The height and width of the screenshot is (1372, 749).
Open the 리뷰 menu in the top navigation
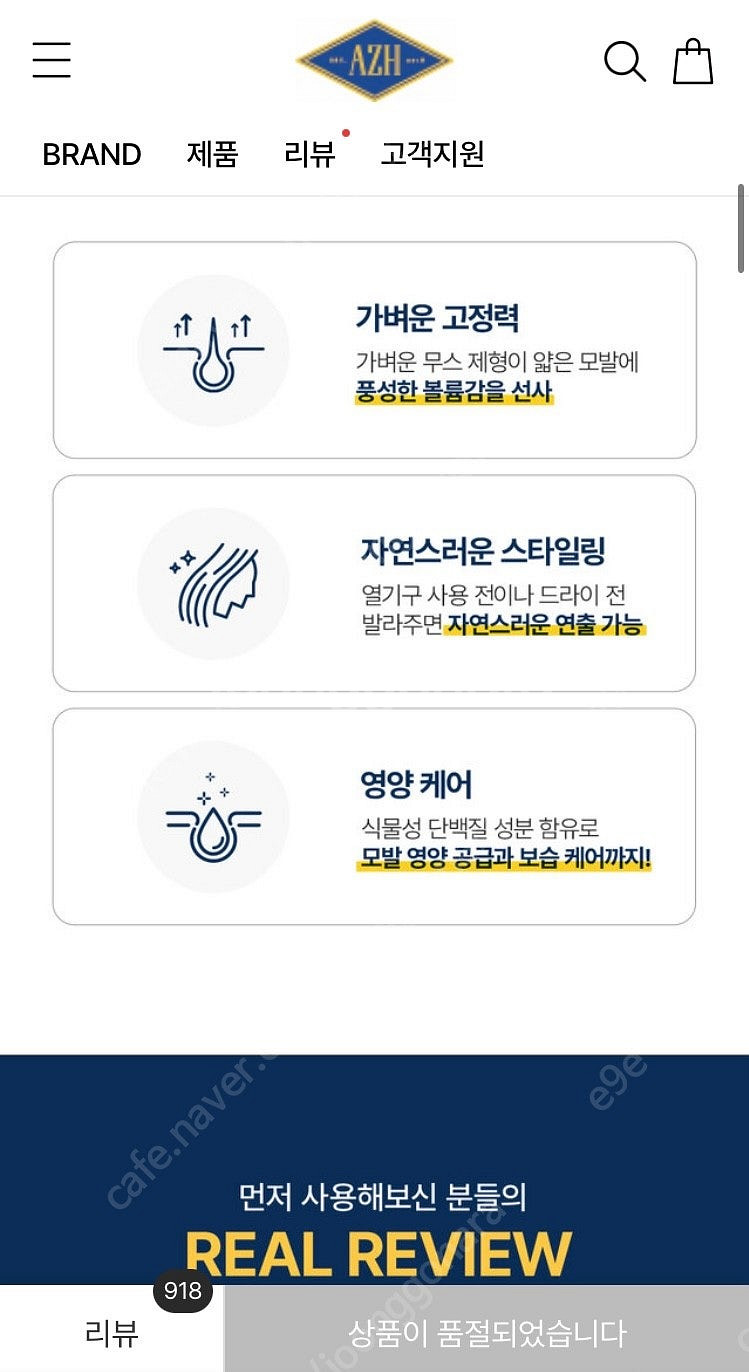coord(310,155)
